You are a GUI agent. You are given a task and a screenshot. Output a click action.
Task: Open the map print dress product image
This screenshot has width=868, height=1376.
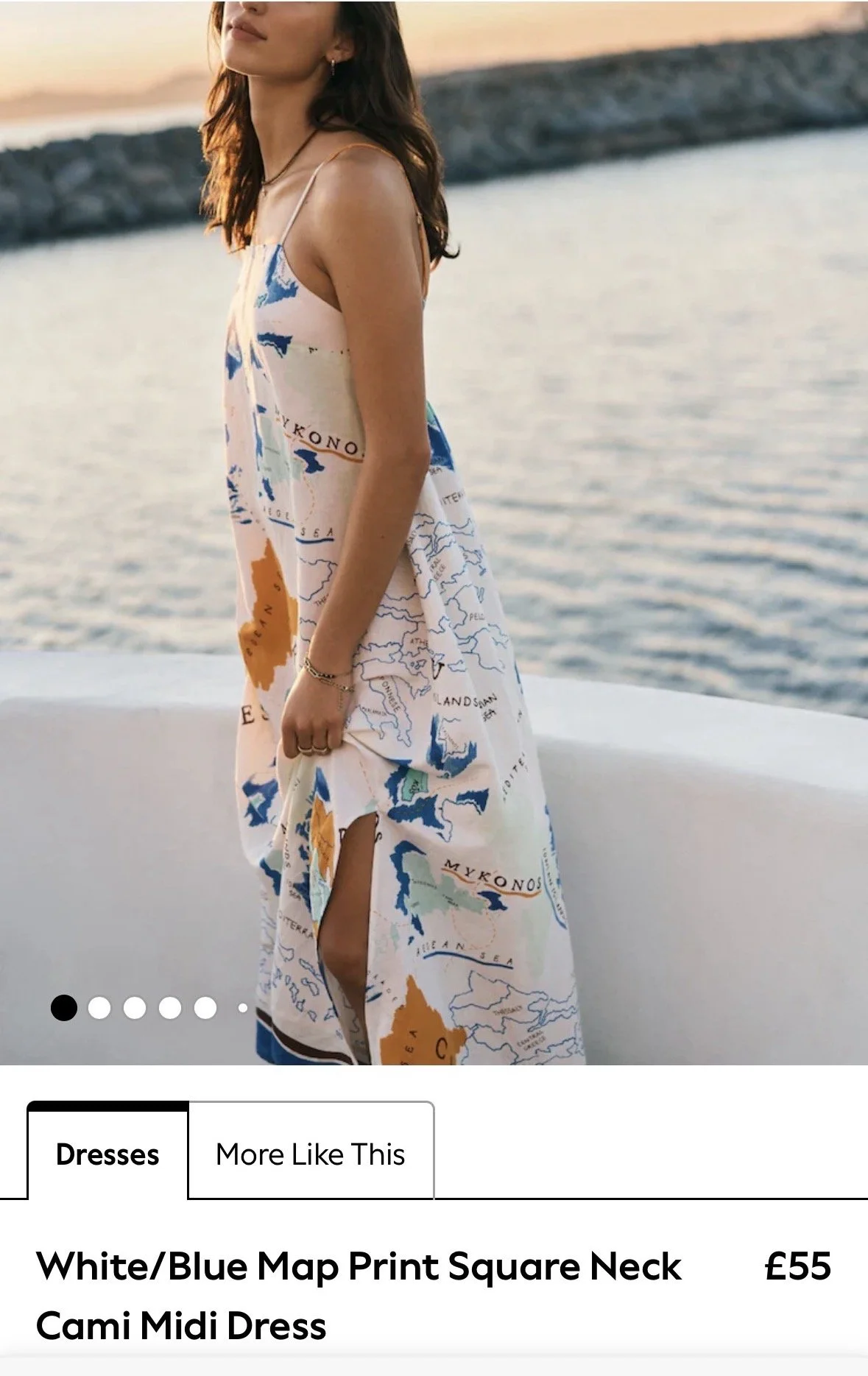[434, 532]
